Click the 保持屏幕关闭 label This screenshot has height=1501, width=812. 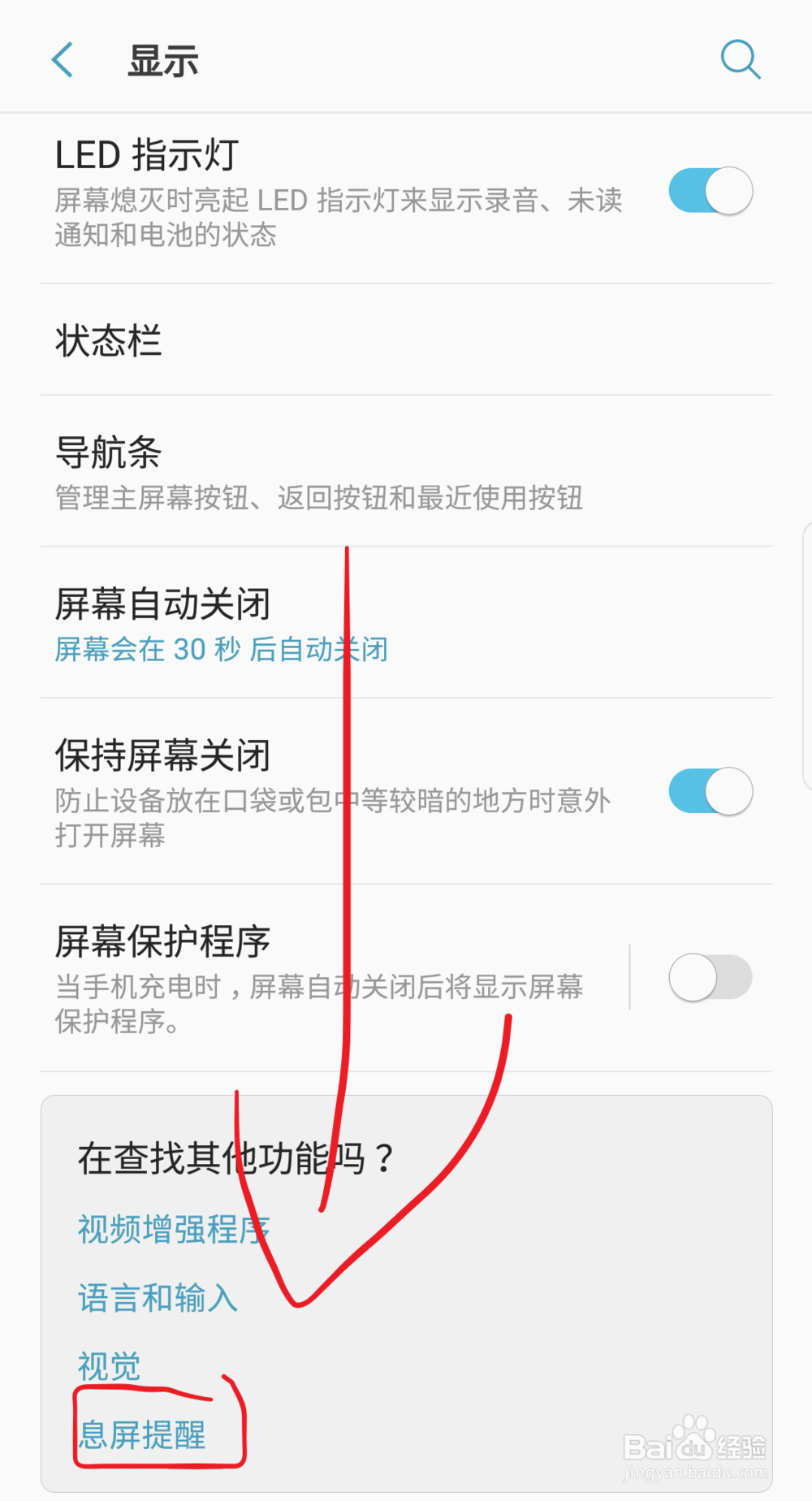pyautogui.click(x=163, y=754)
